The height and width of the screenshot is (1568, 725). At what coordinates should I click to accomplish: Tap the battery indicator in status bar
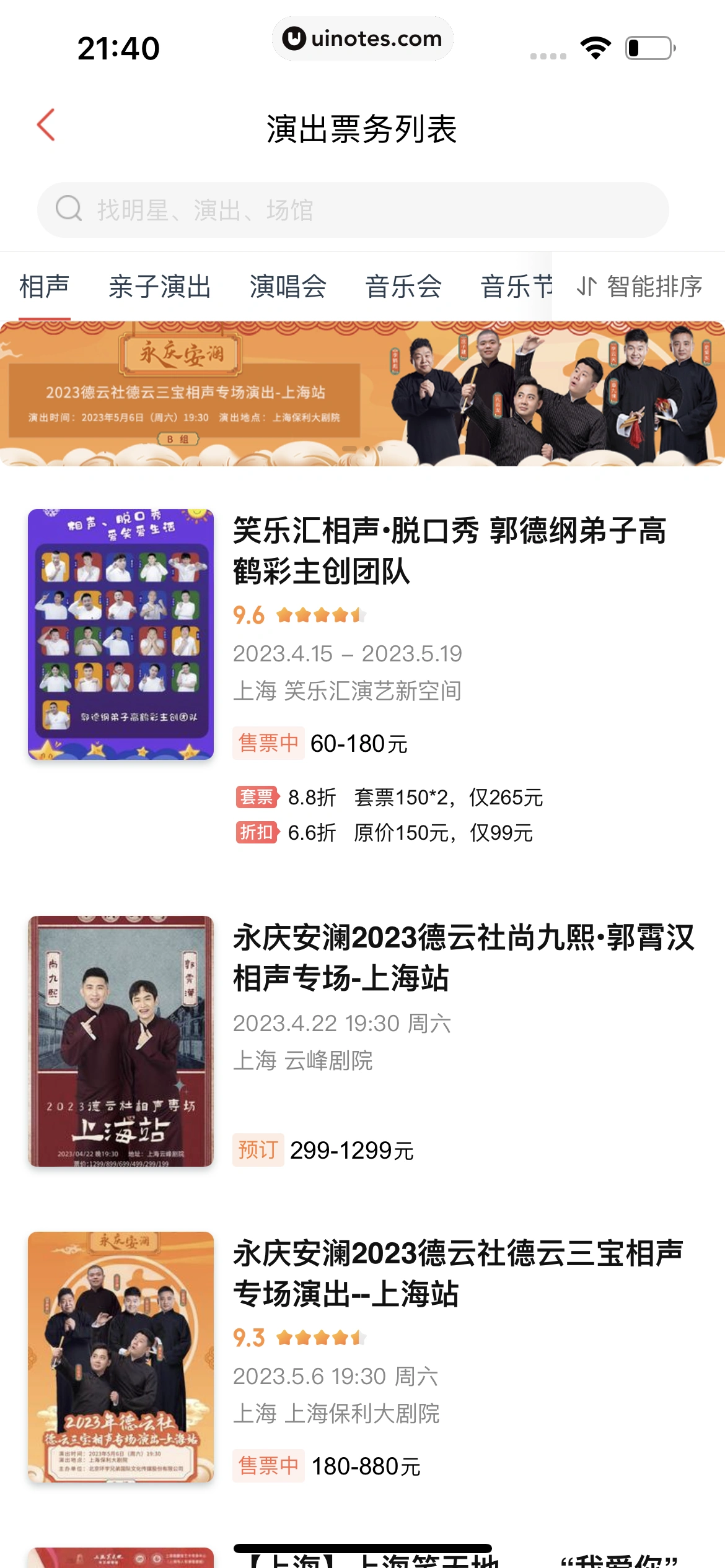648,46
